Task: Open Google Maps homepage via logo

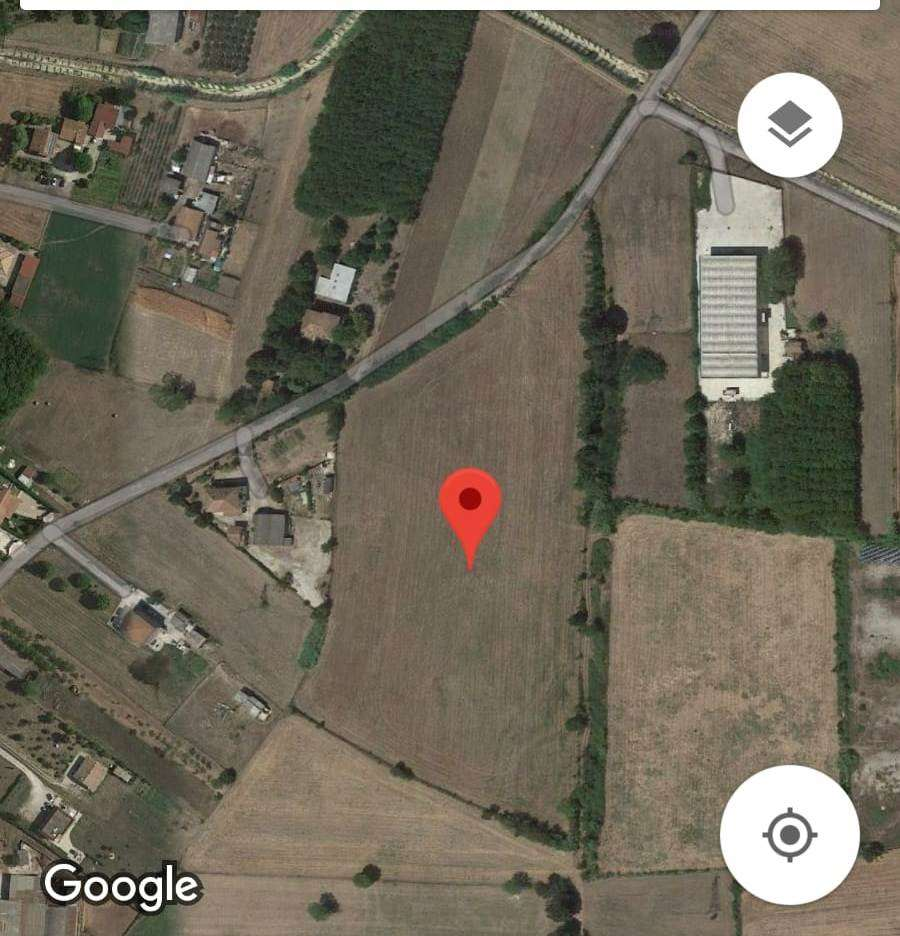Action: [122, 888]
